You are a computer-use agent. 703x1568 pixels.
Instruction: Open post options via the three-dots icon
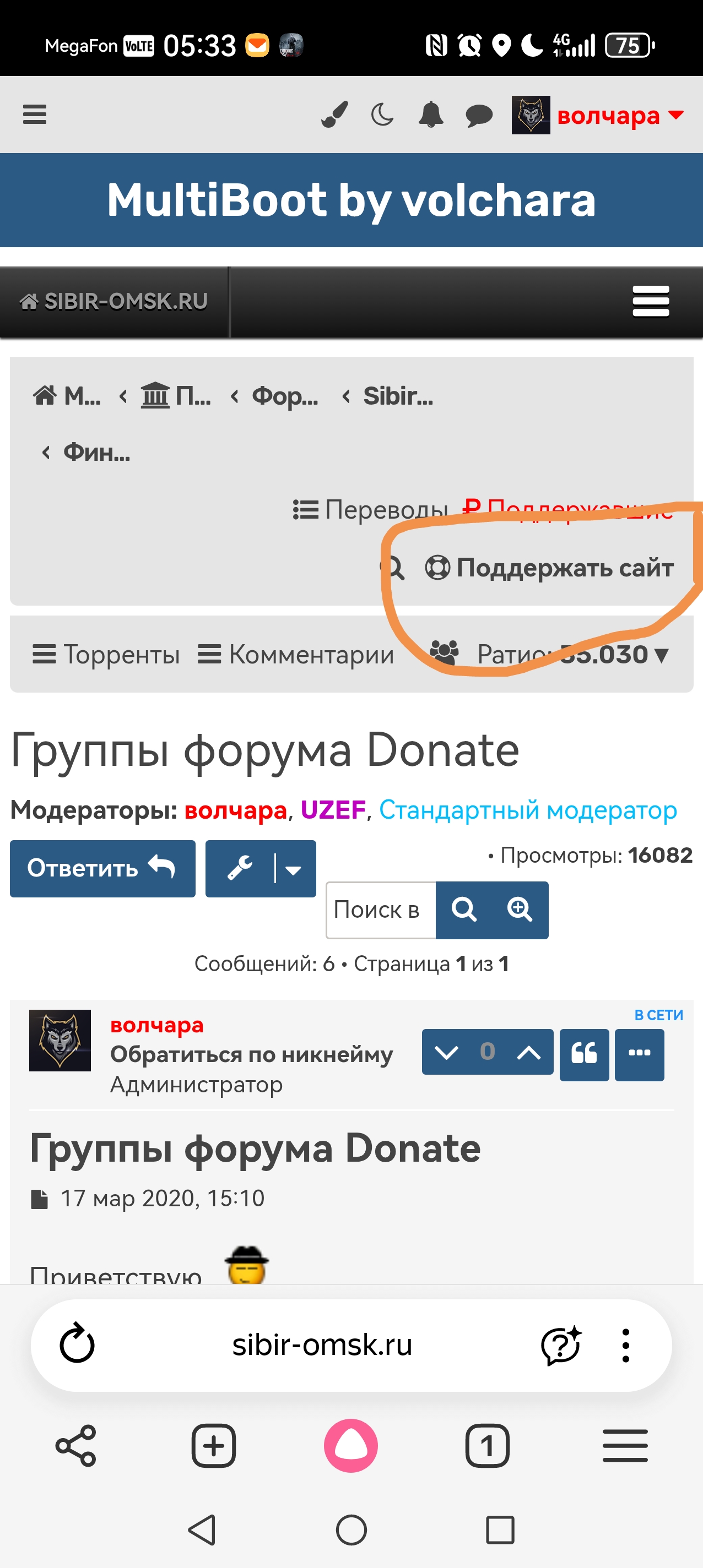point(639,1053)
